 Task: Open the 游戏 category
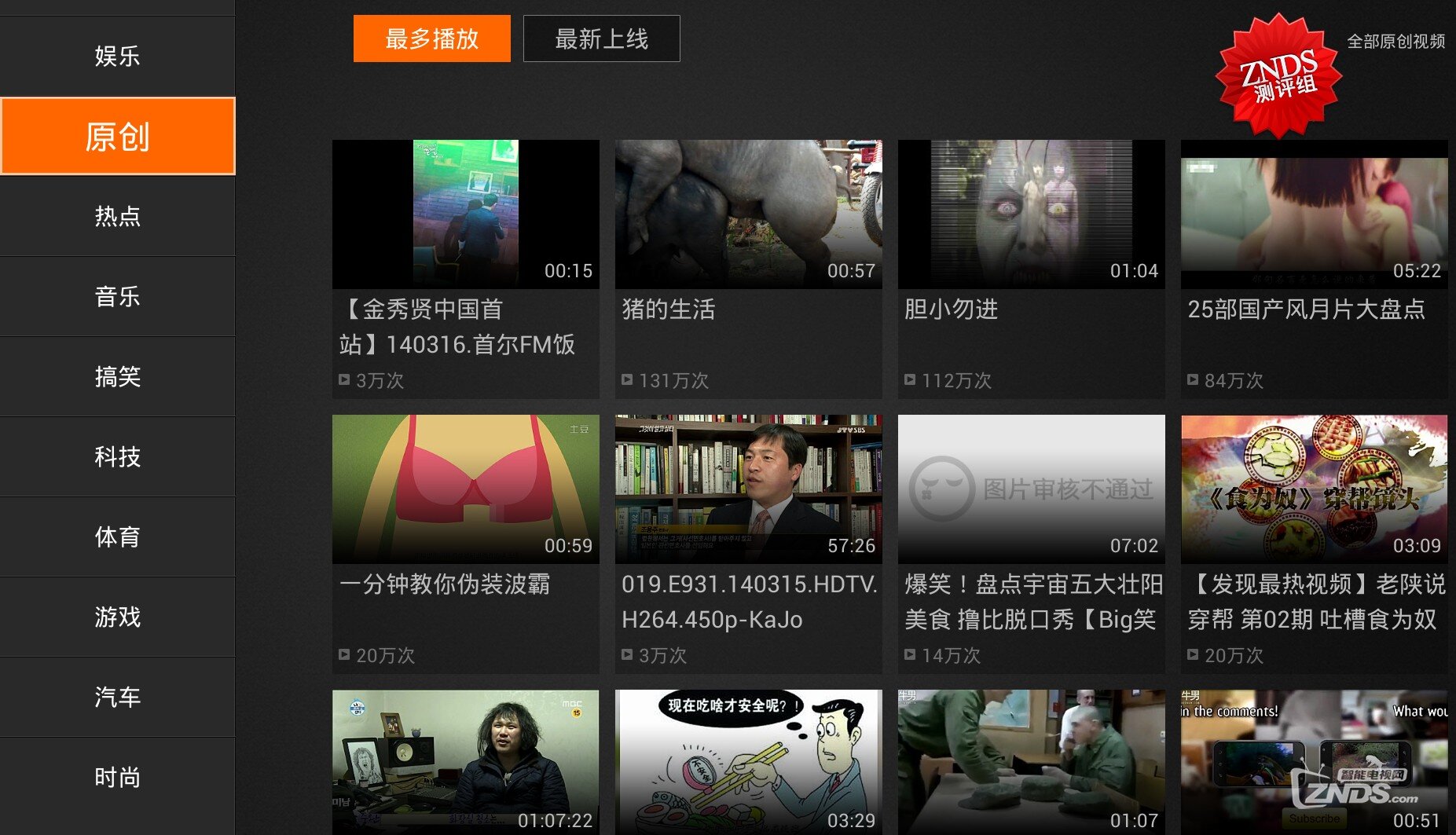point(117,617)
